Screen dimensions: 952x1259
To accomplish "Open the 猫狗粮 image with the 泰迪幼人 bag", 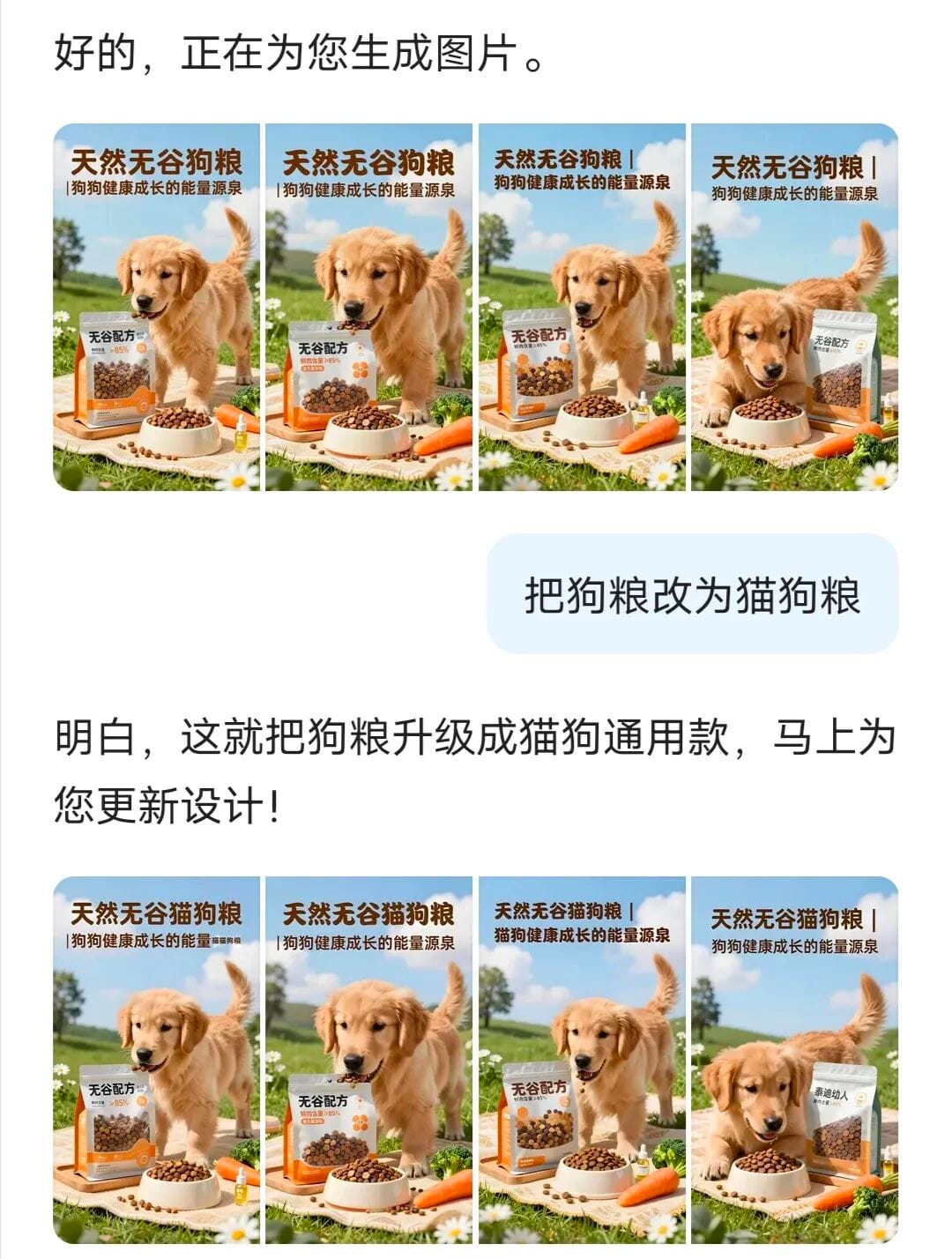I will [x=794, y=1060].
